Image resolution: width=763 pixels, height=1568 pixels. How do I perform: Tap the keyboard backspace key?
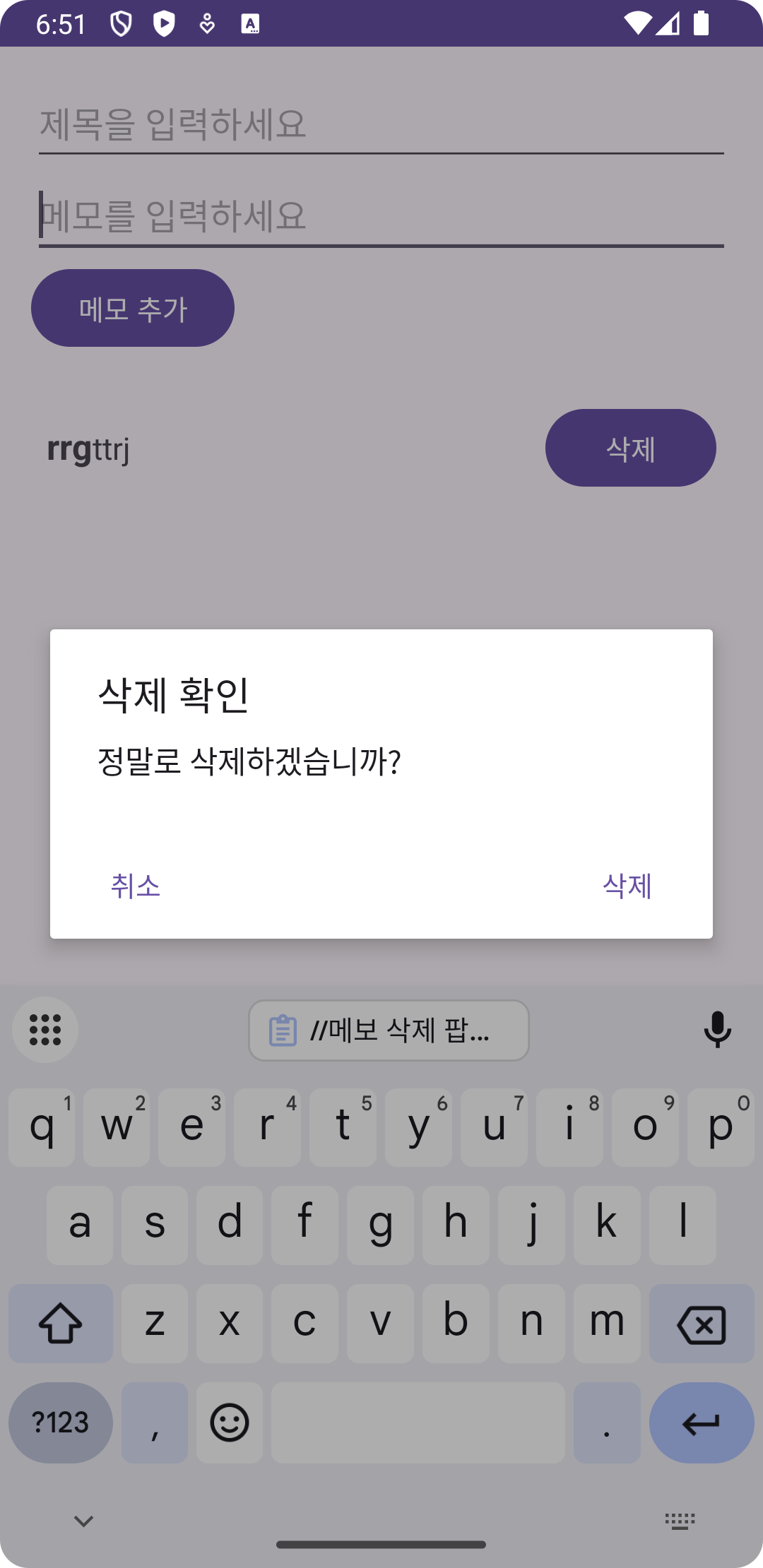[x=701, y=1324]
